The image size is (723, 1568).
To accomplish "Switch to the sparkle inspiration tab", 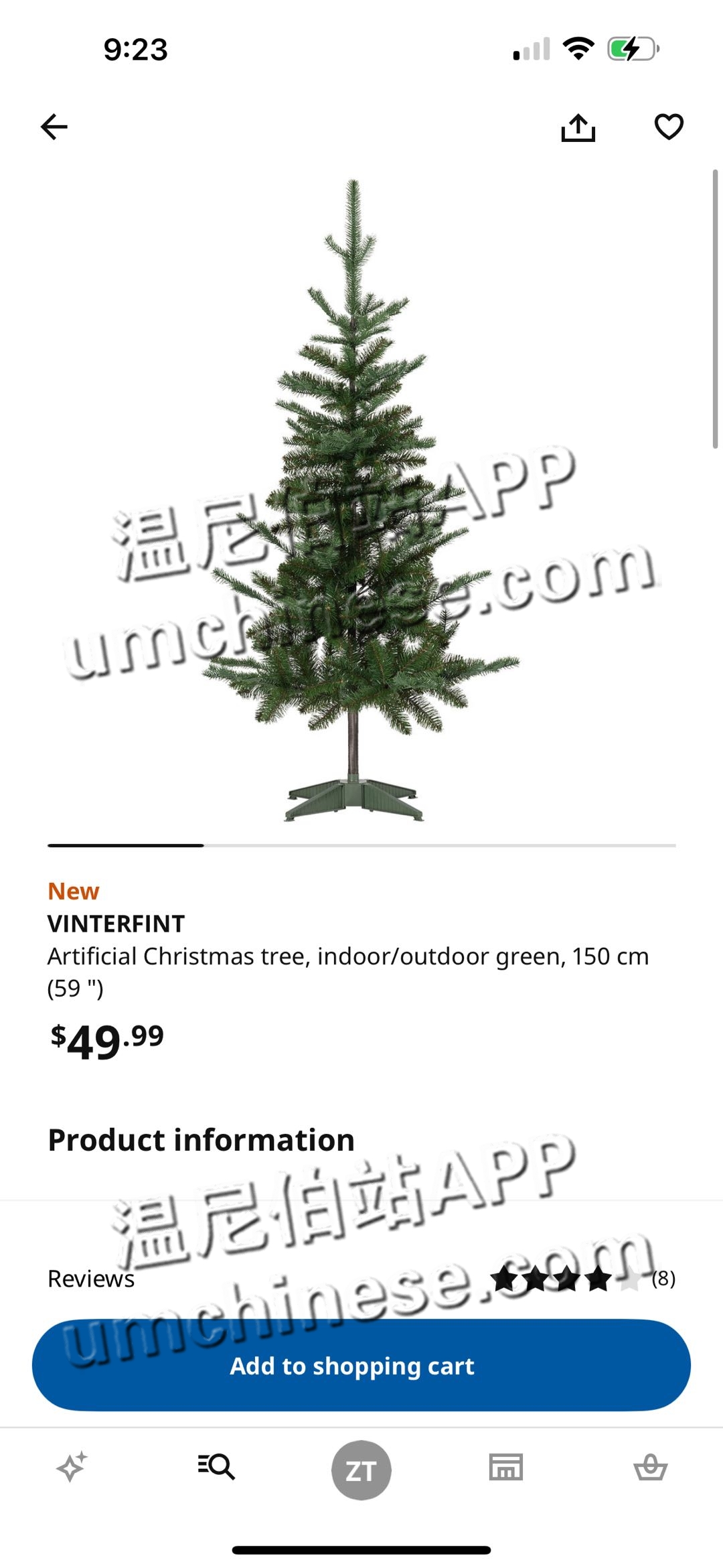I will click(x=72, y=1467).
